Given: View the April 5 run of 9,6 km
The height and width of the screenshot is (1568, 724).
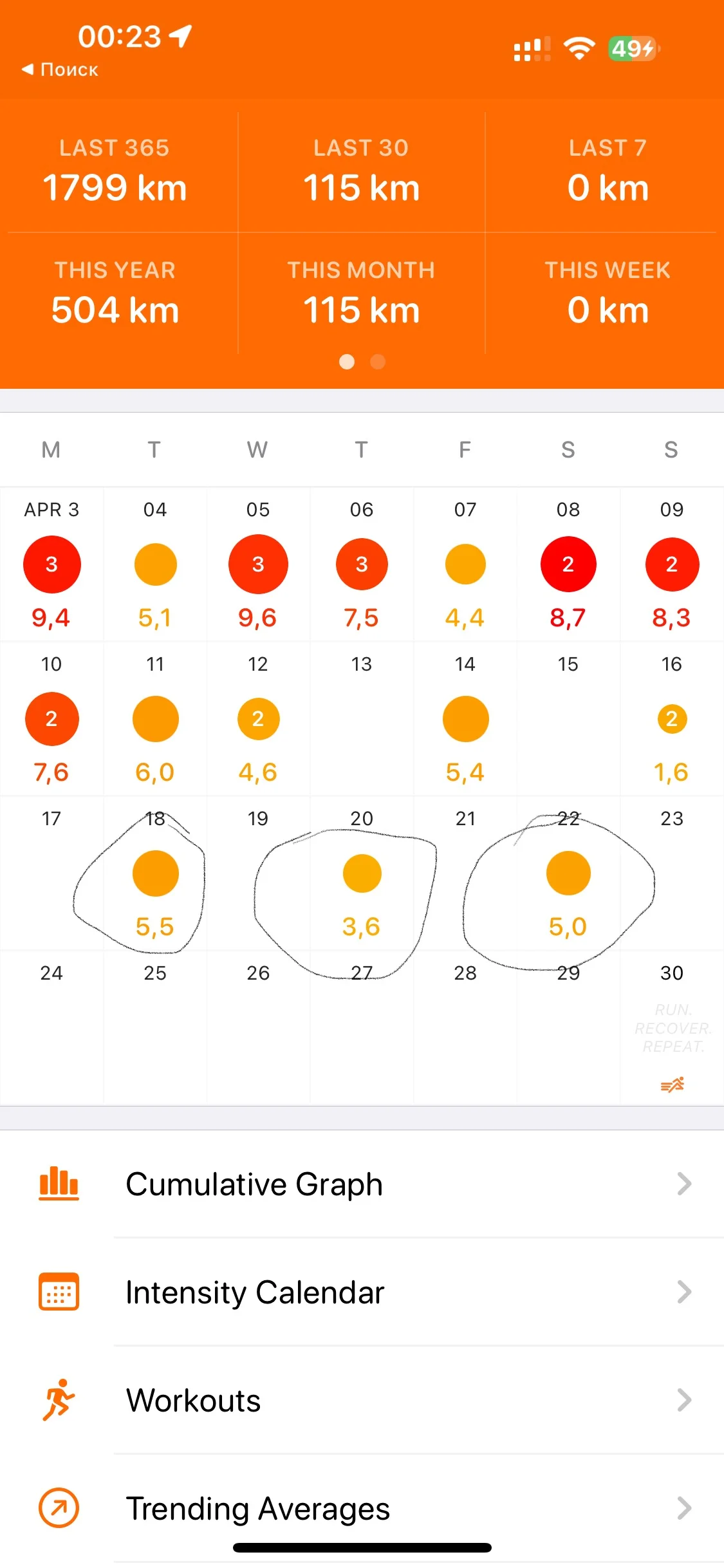Looking at the screenshot, I should tap(258, 565).
